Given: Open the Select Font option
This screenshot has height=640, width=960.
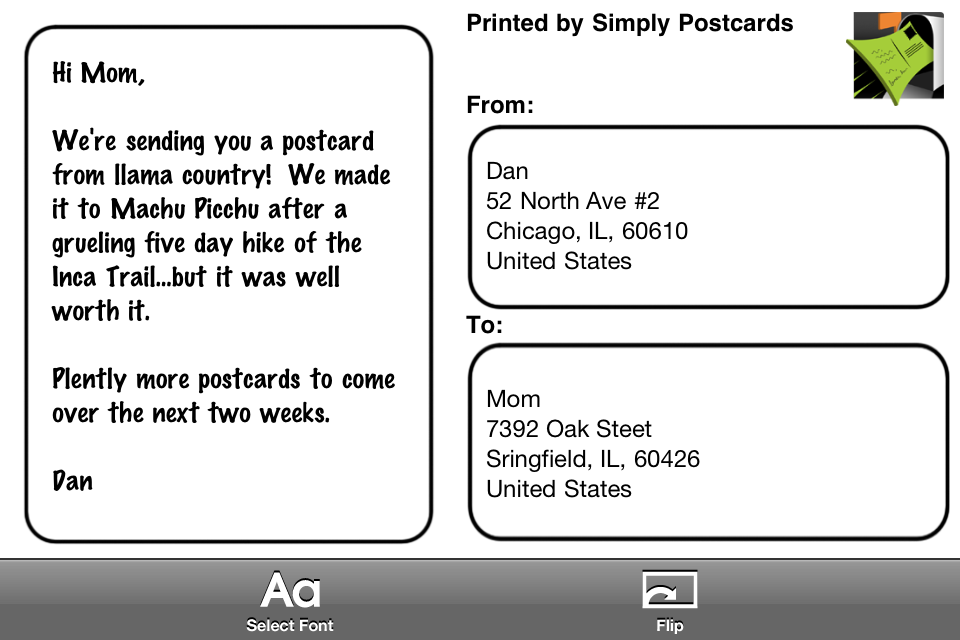Looking at the screenshot, I should 290,600.
